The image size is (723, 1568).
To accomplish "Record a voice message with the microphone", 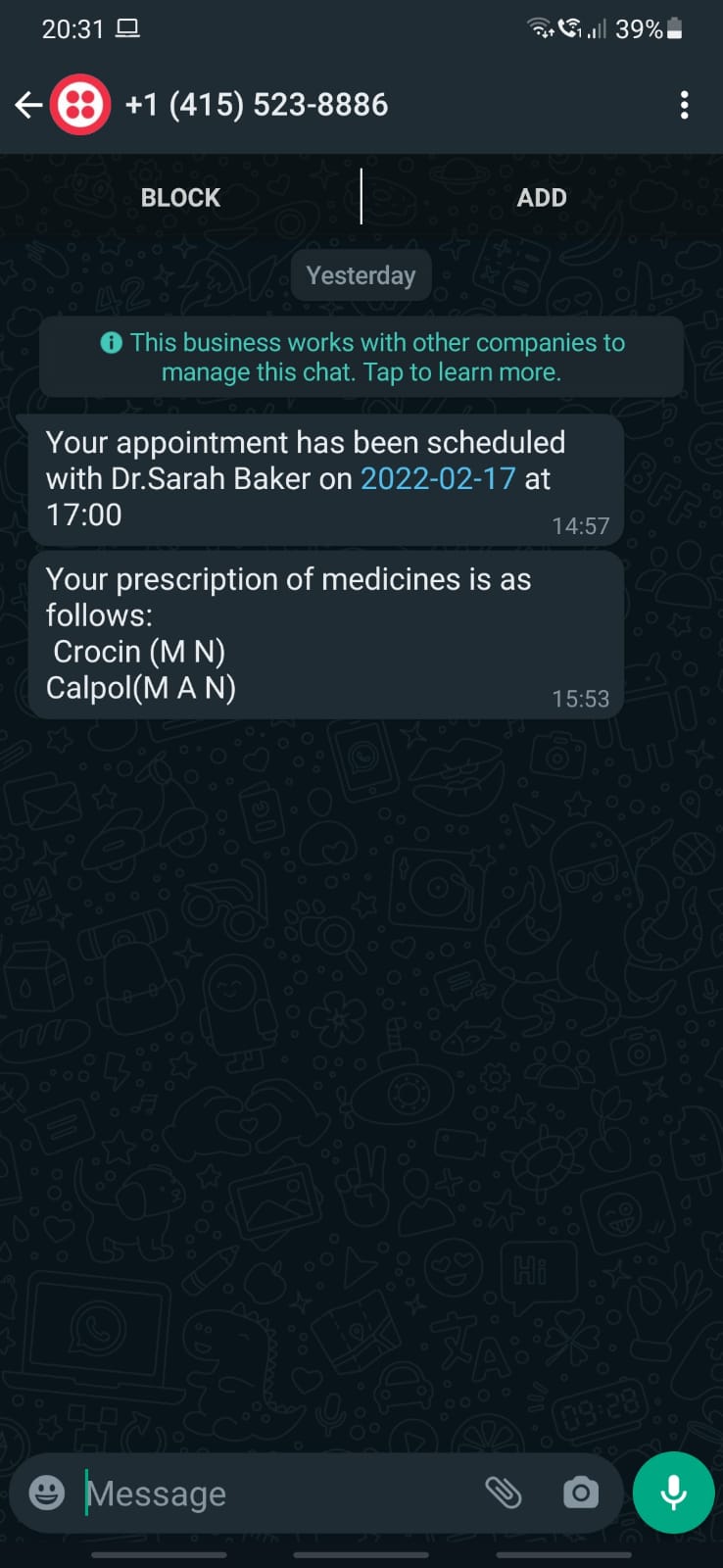I will point(673,1493).
